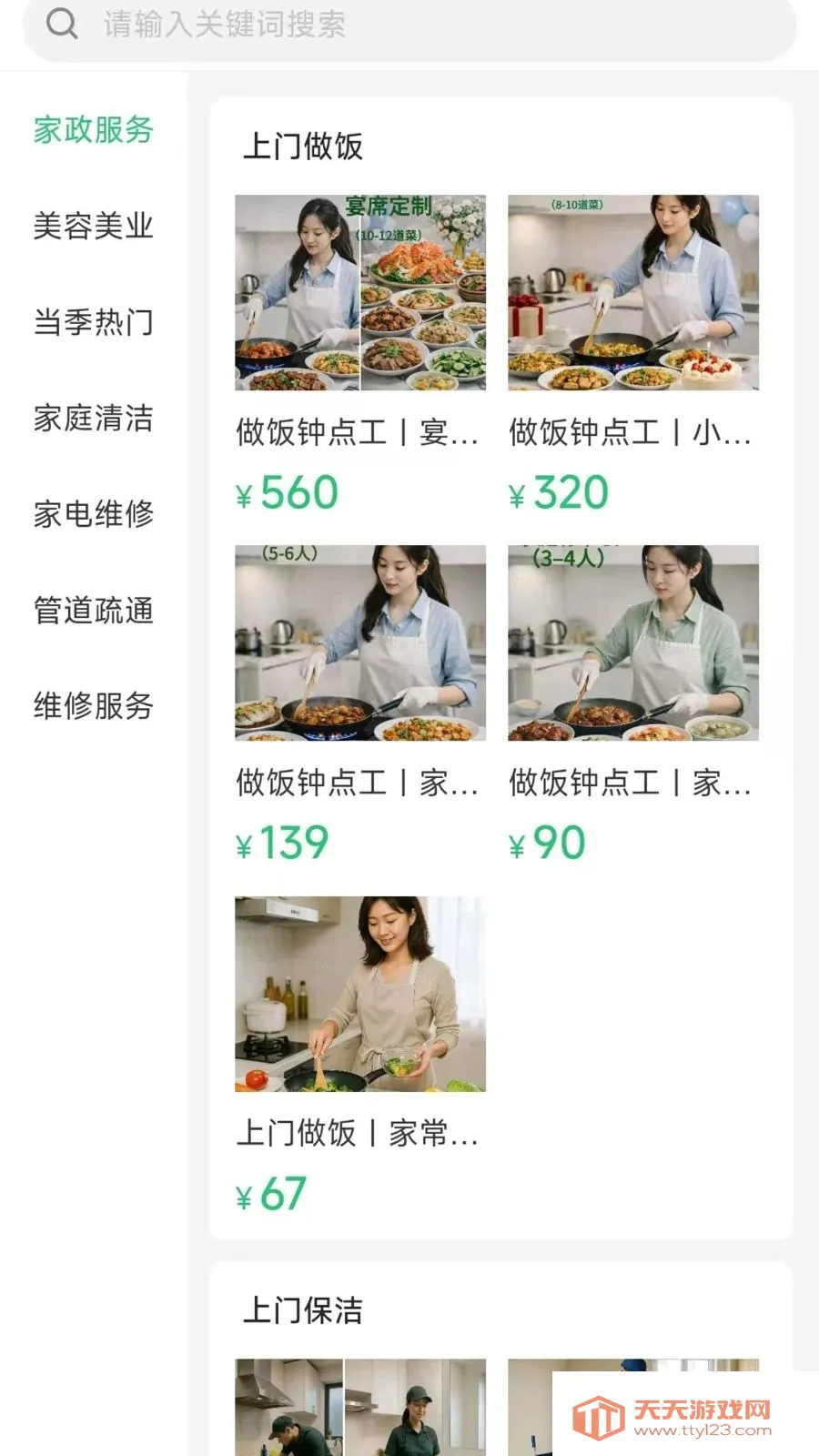This screenshot has width=819, height=1456.
Task: Open a 上门保洁 cleaning service thumbnail
Action: [360, 1410]
